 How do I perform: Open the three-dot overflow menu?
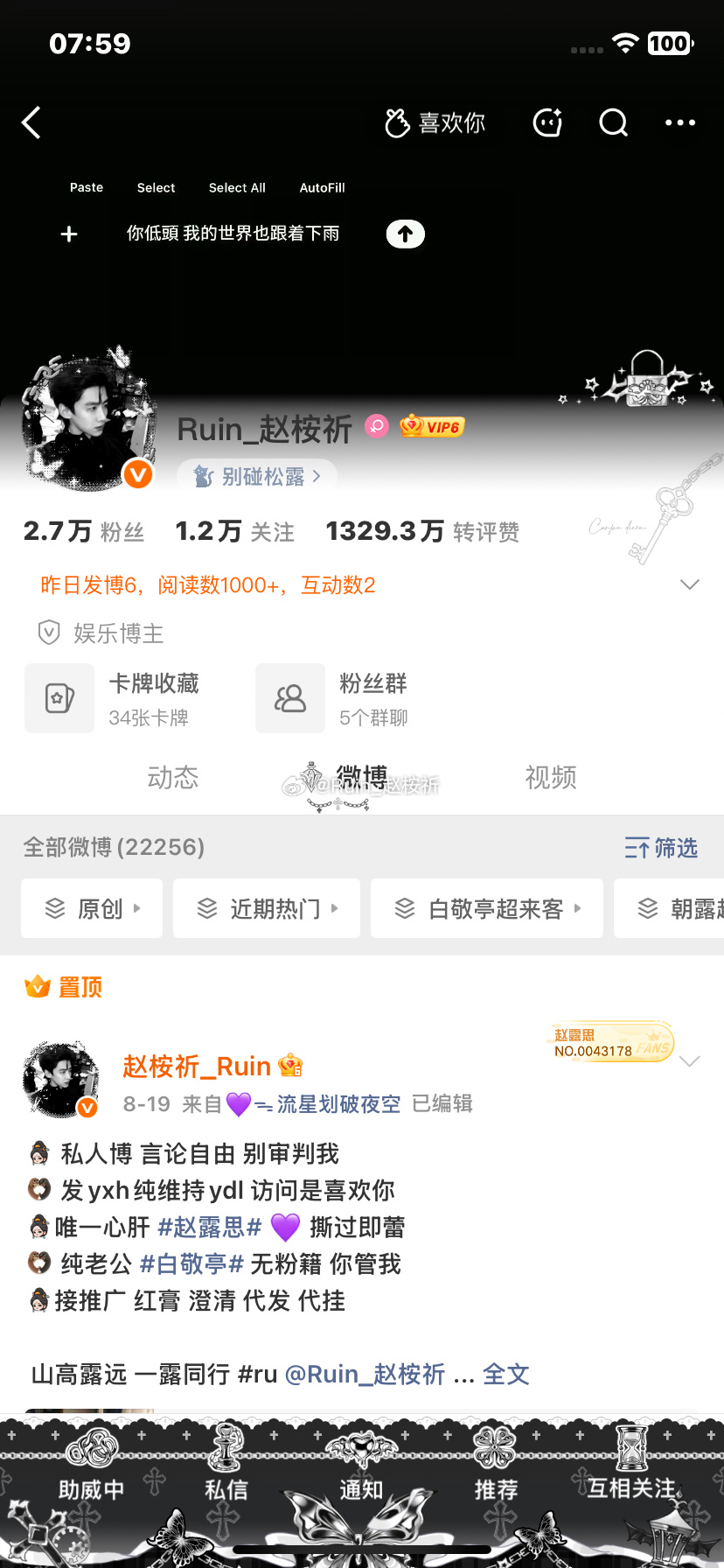coord(680,122)
